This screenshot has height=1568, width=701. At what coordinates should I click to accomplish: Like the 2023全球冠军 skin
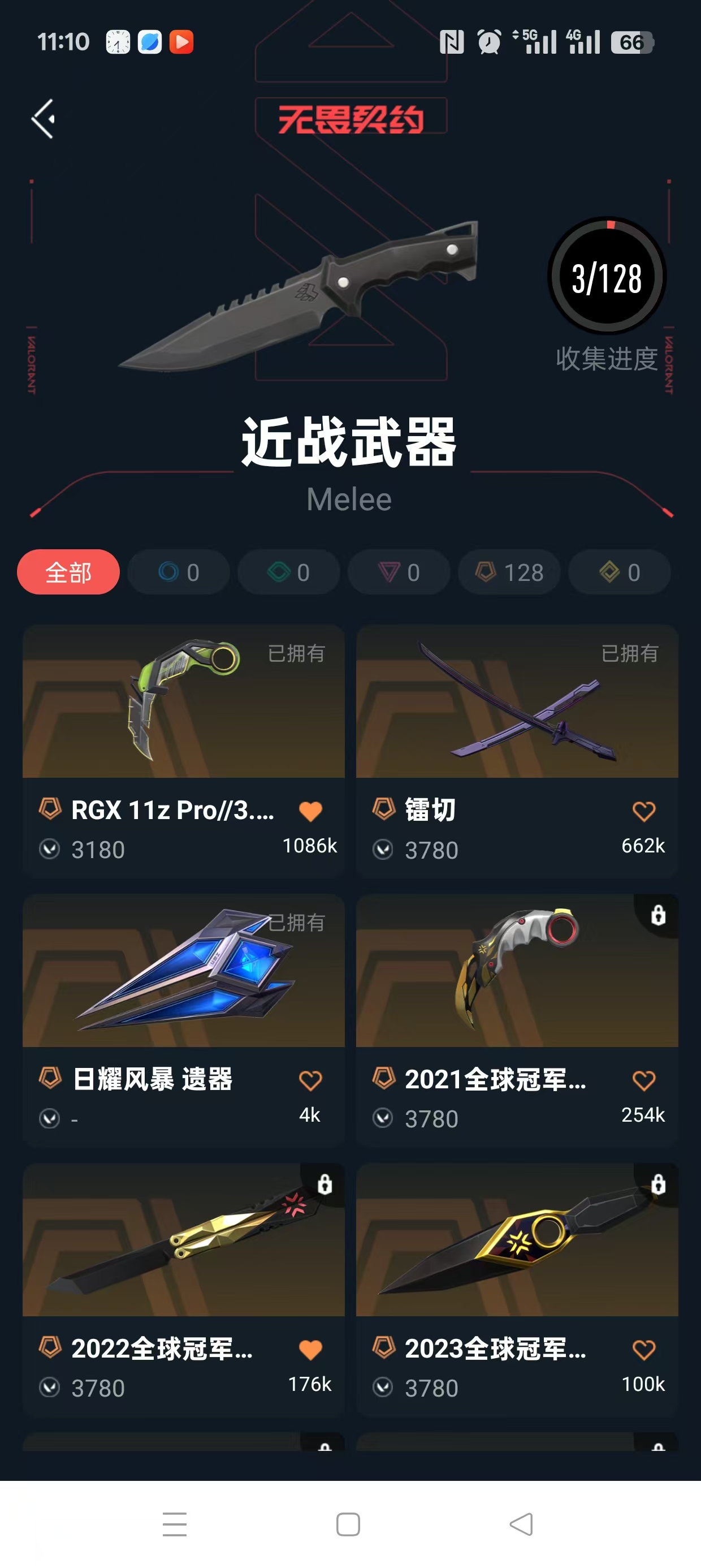point(644,1350)
